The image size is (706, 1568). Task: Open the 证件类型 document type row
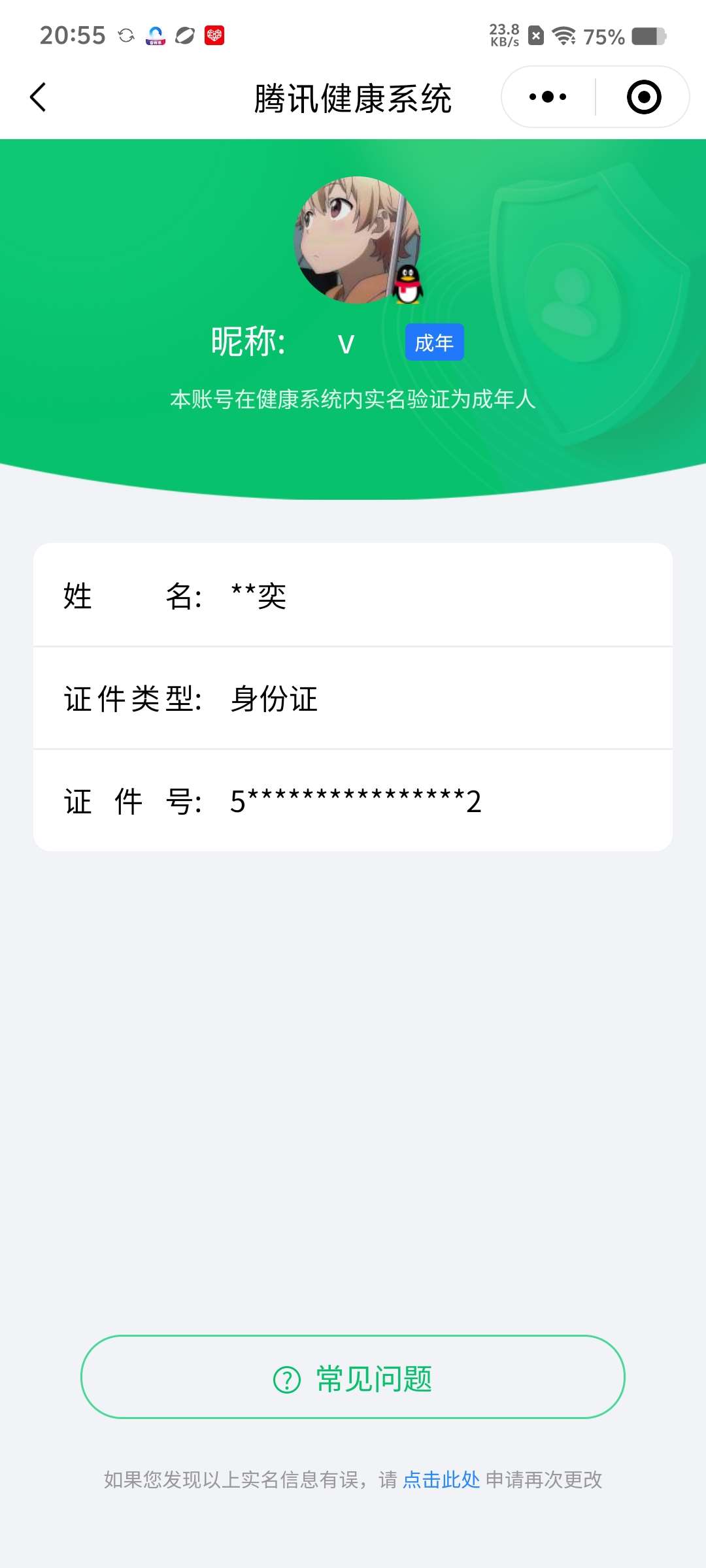[x=353, y=698]
